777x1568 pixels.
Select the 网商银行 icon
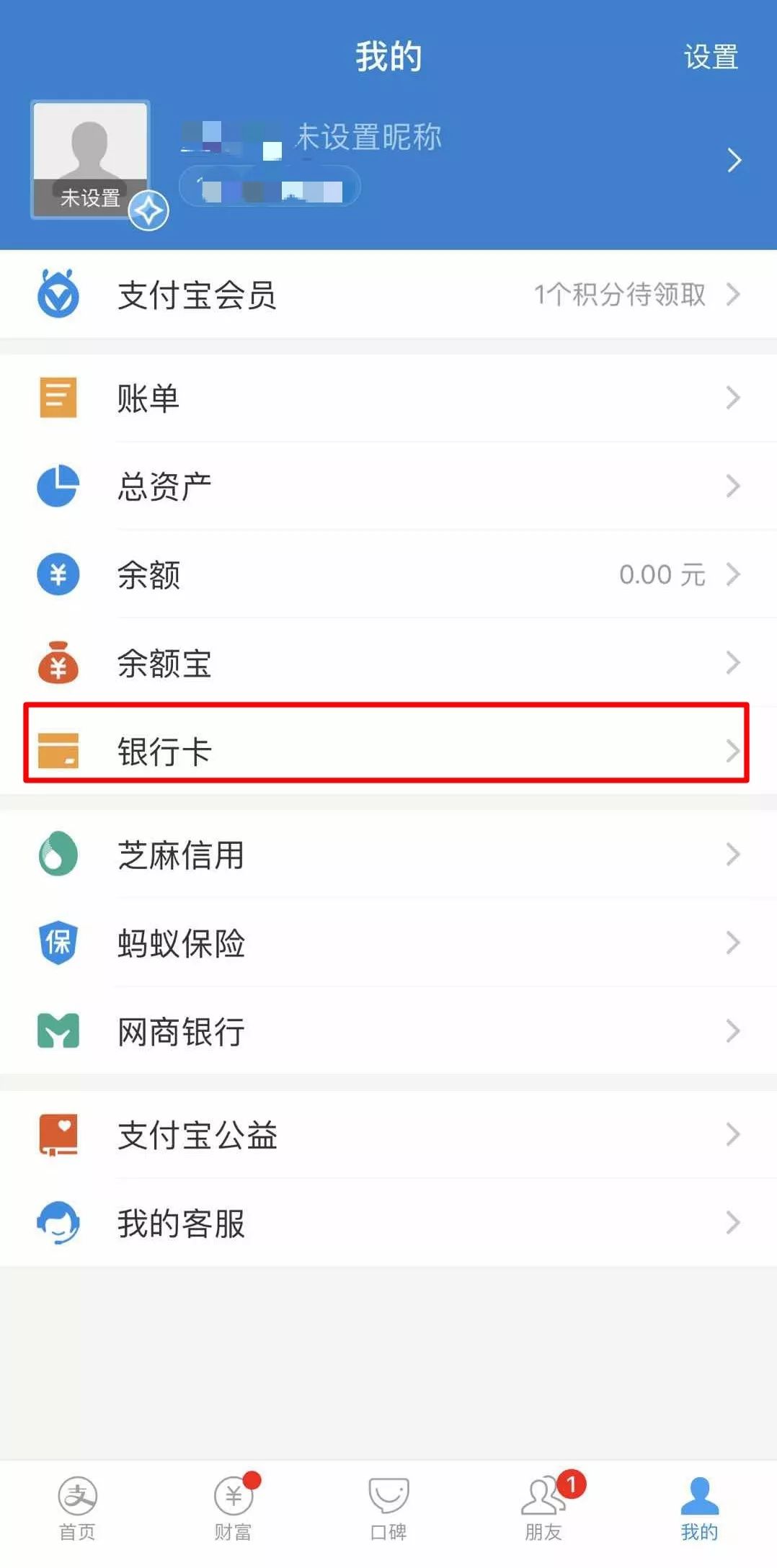tap(58, 1032)
